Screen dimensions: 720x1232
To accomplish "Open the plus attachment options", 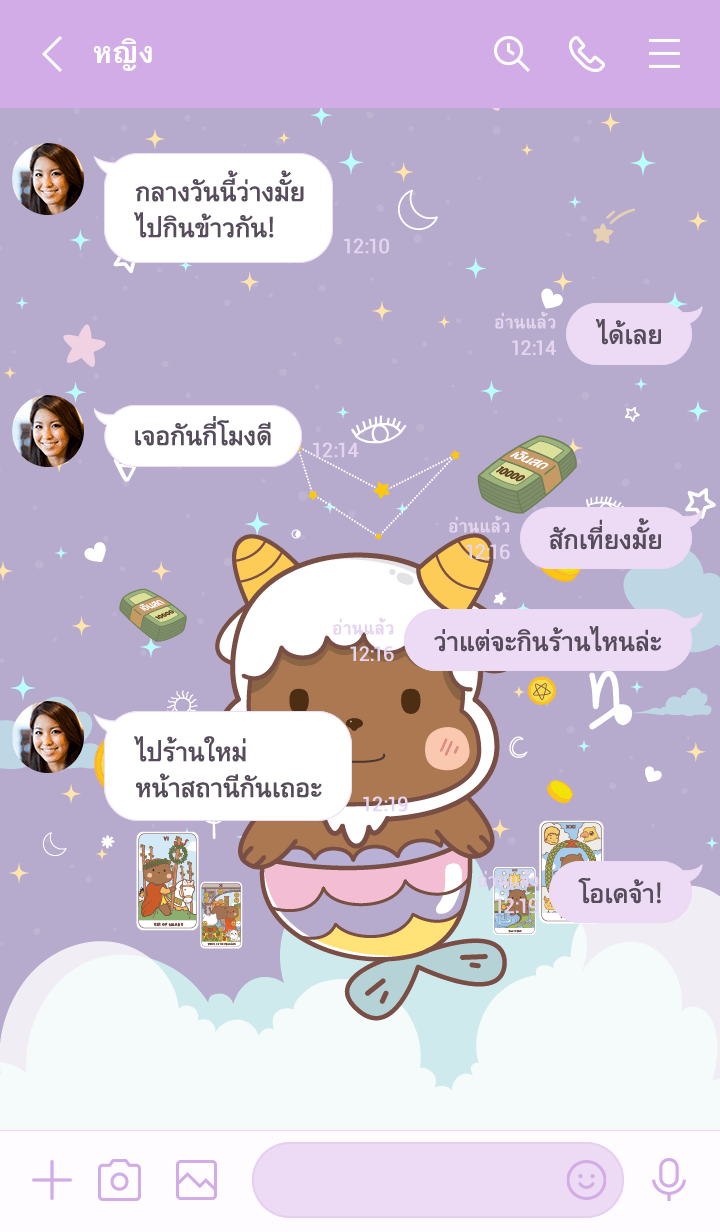I will 52,1180.
